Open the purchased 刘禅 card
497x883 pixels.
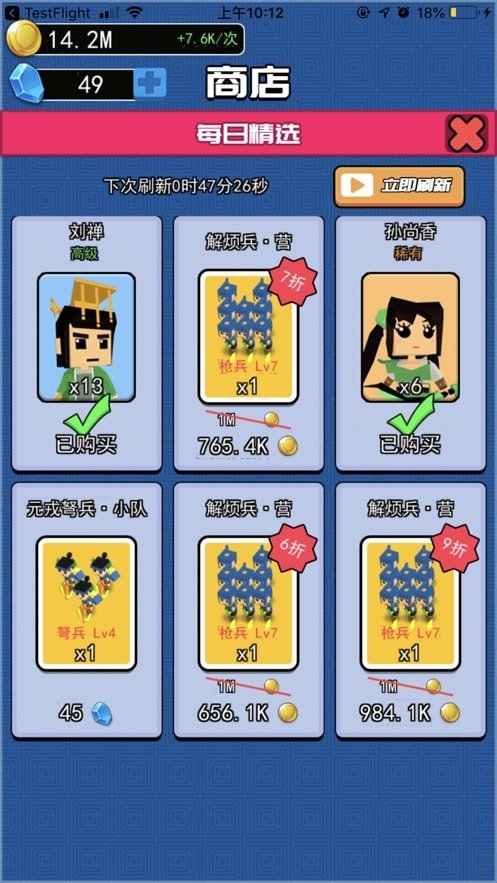86,344
